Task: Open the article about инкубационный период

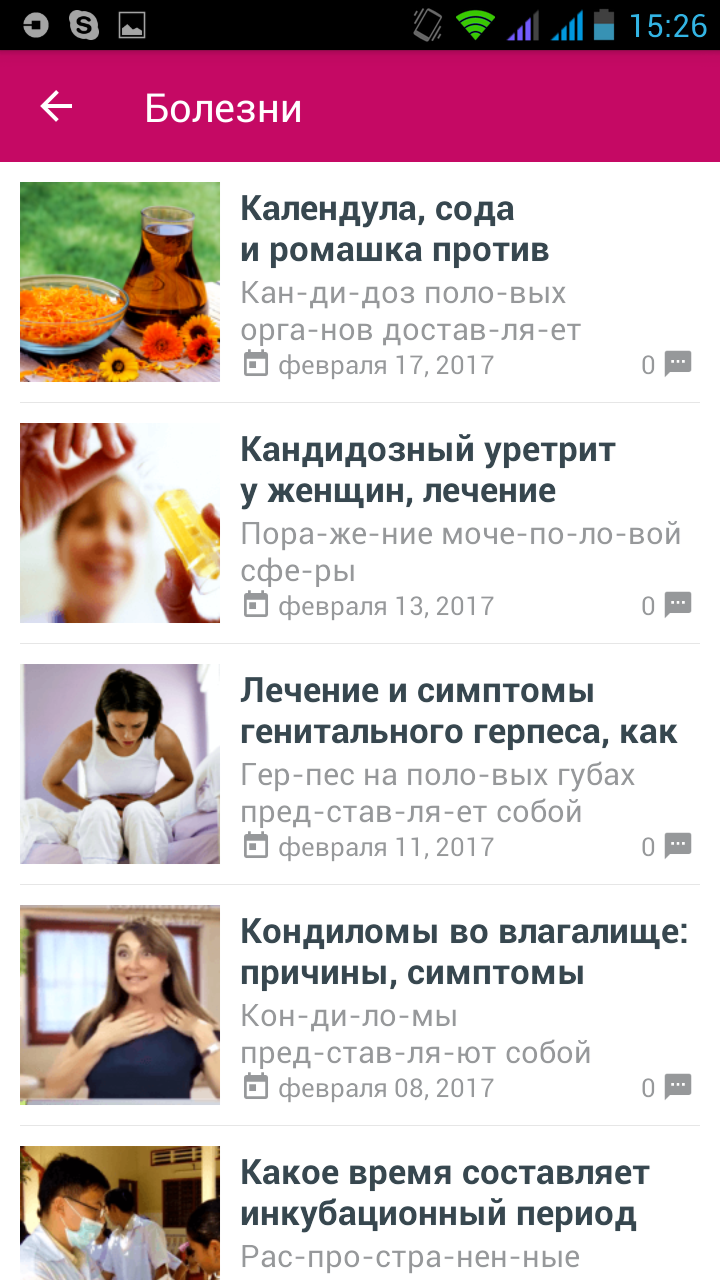Action: [444, 1194]
